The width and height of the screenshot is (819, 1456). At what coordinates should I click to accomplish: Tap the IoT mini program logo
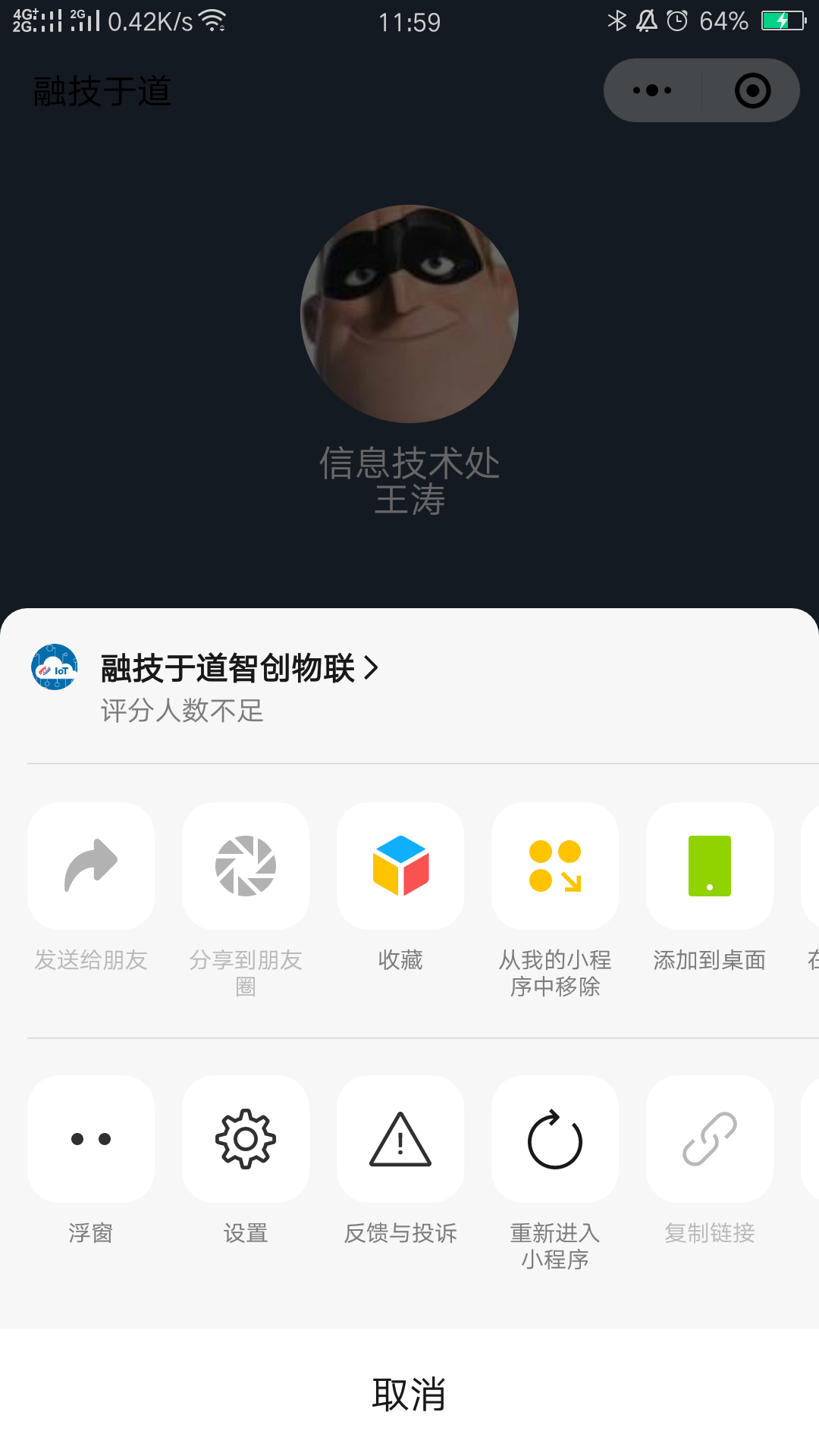point(53,669)
